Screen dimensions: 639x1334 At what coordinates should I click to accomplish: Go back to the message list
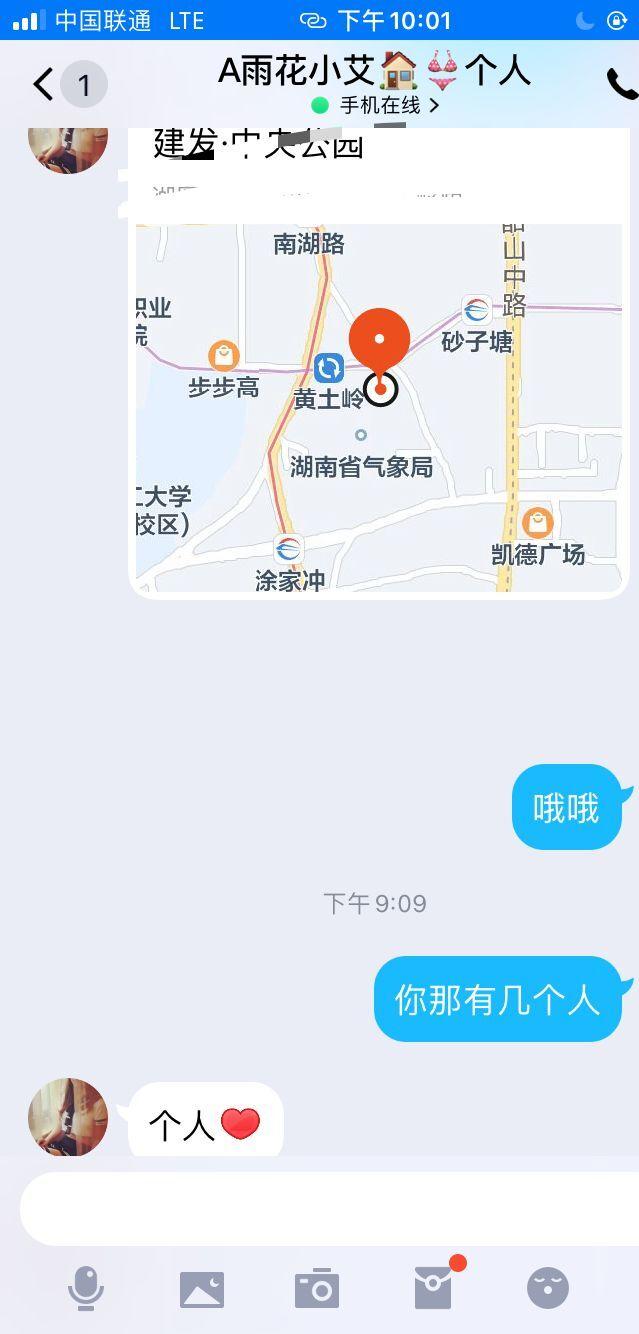coord(44,85)
